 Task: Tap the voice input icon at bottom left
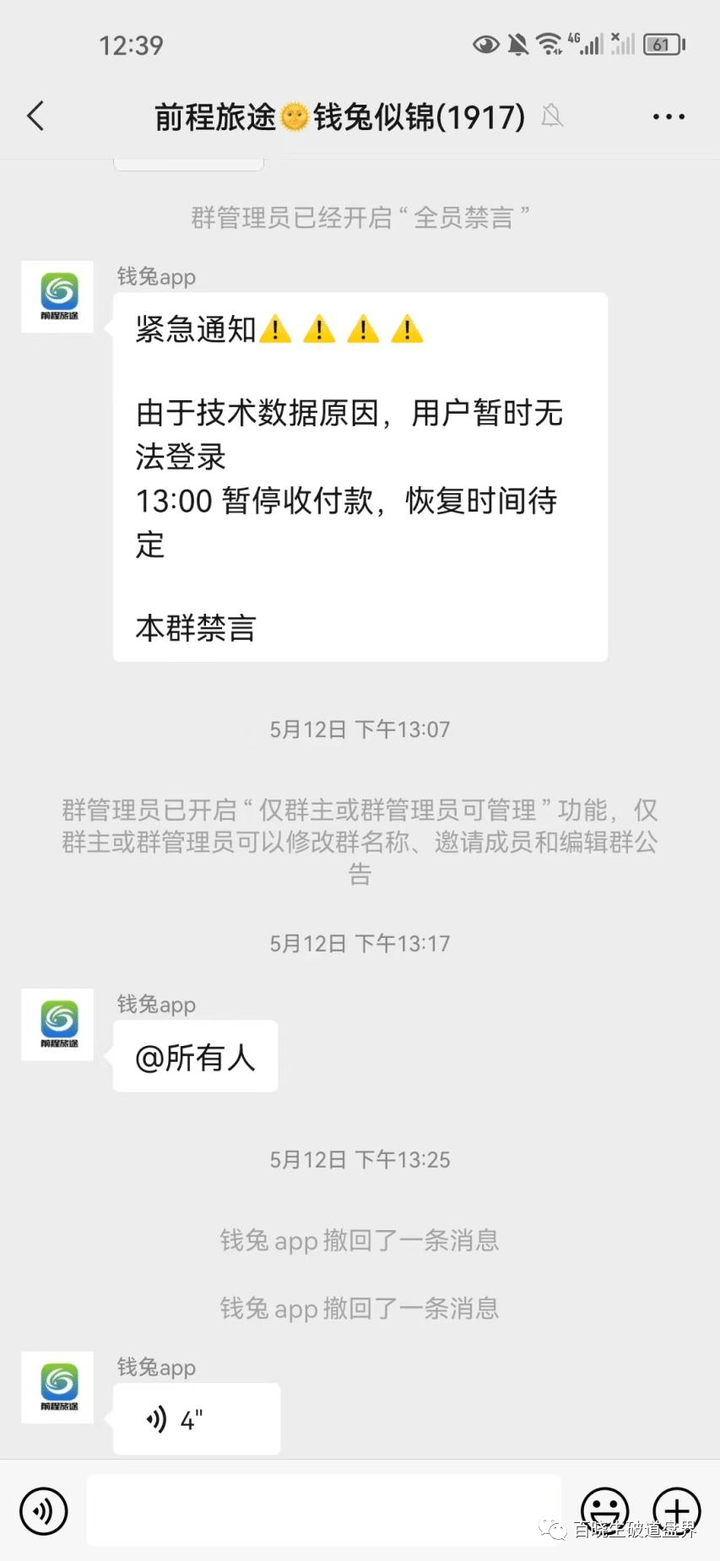tap(42, 1511)
